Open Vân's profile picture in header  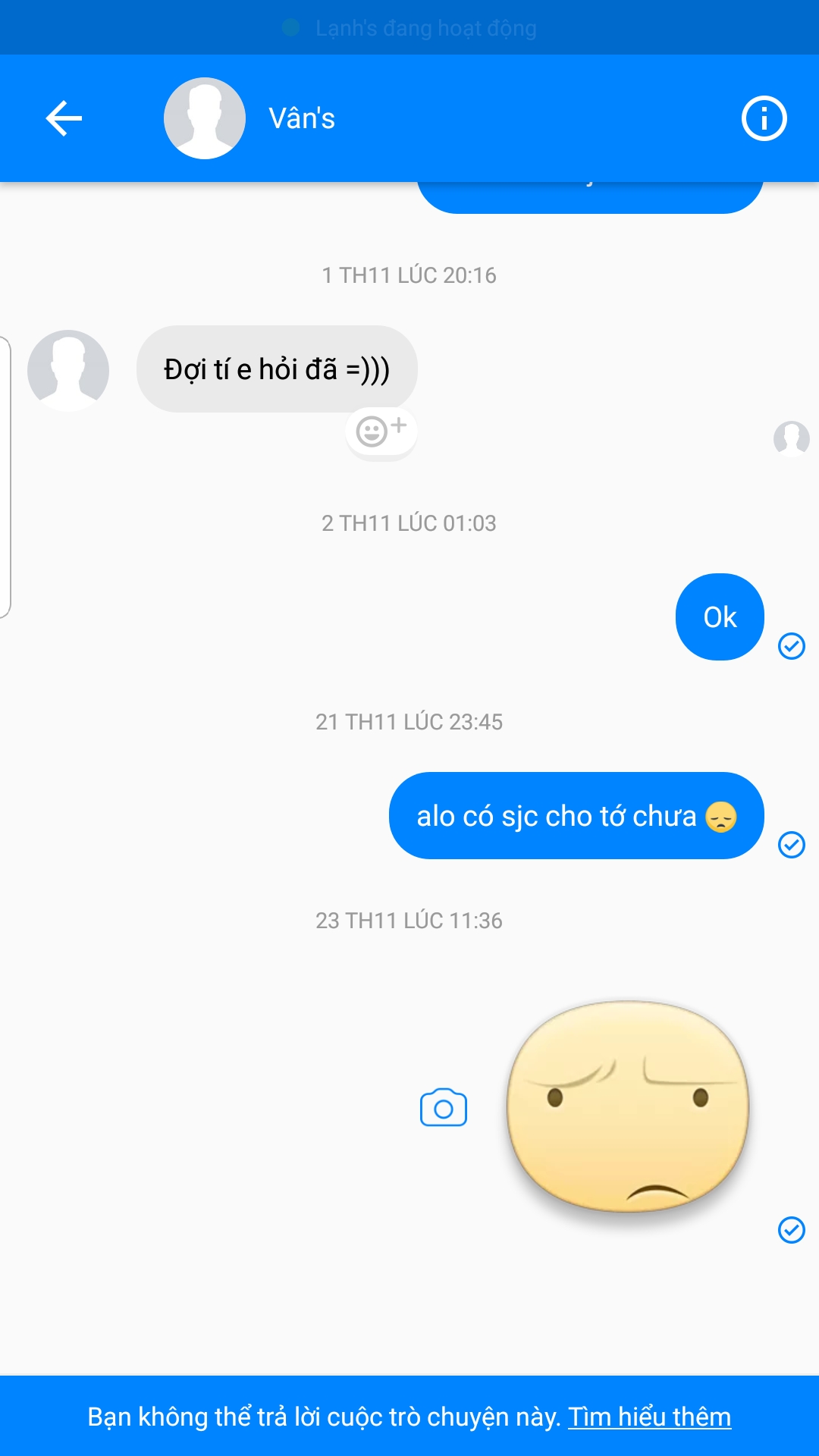coord(205,118)
